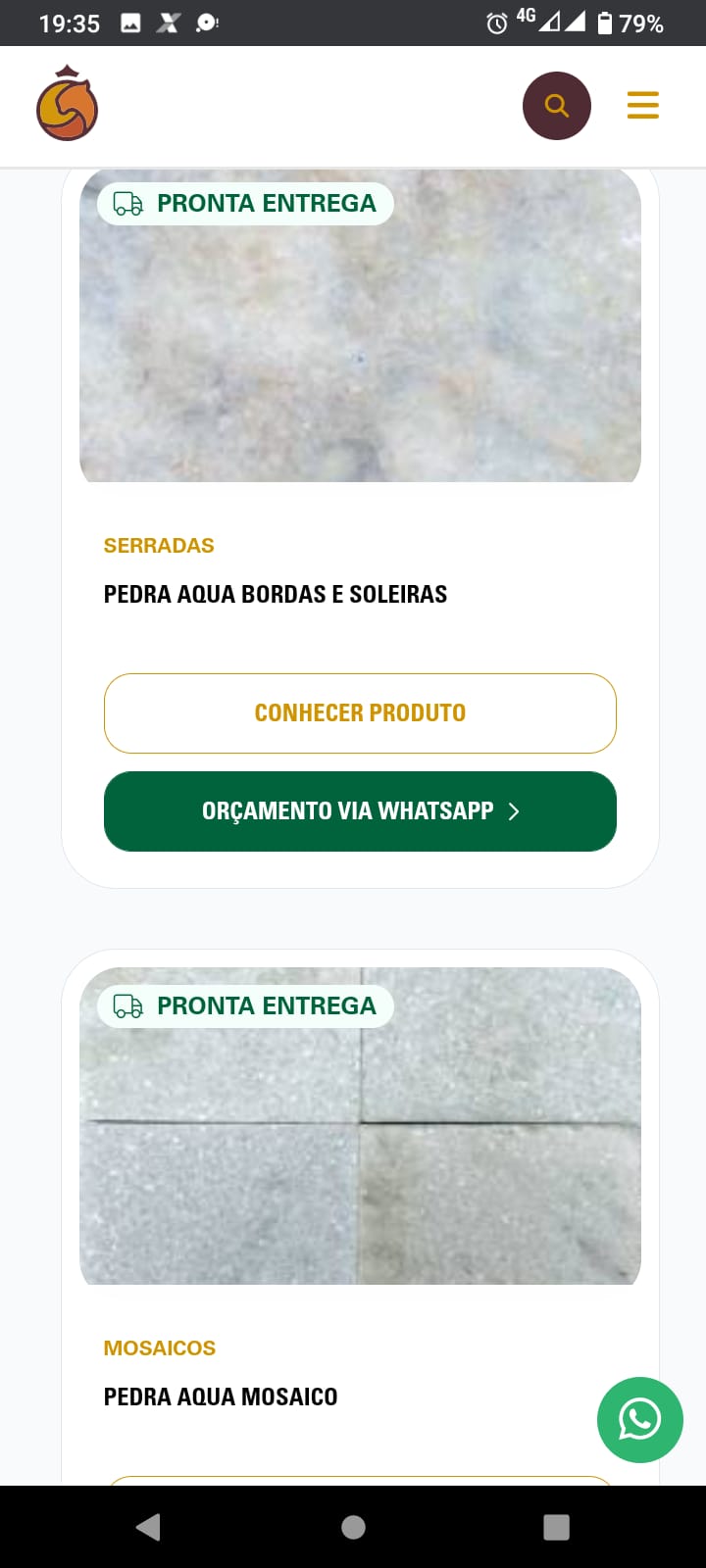Screen dimensions: 706x1568
Task: Tap the alarm clock status bar indicator
Action: pos(496,23)
